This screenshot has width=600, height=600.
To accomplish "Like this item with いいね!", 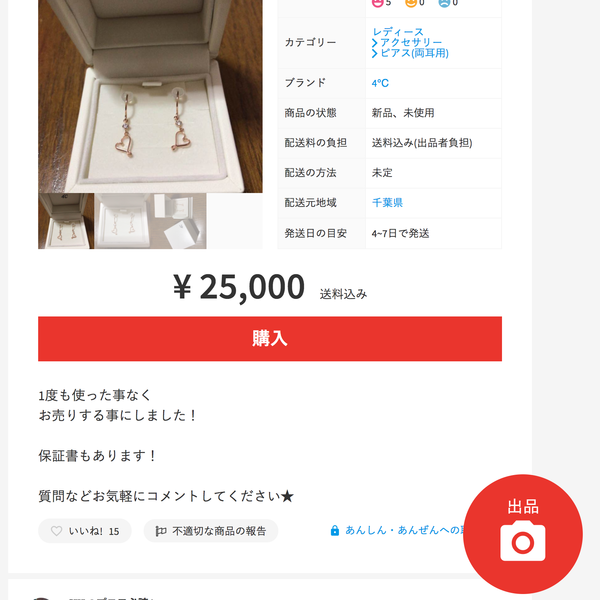I will pos(85,531).
